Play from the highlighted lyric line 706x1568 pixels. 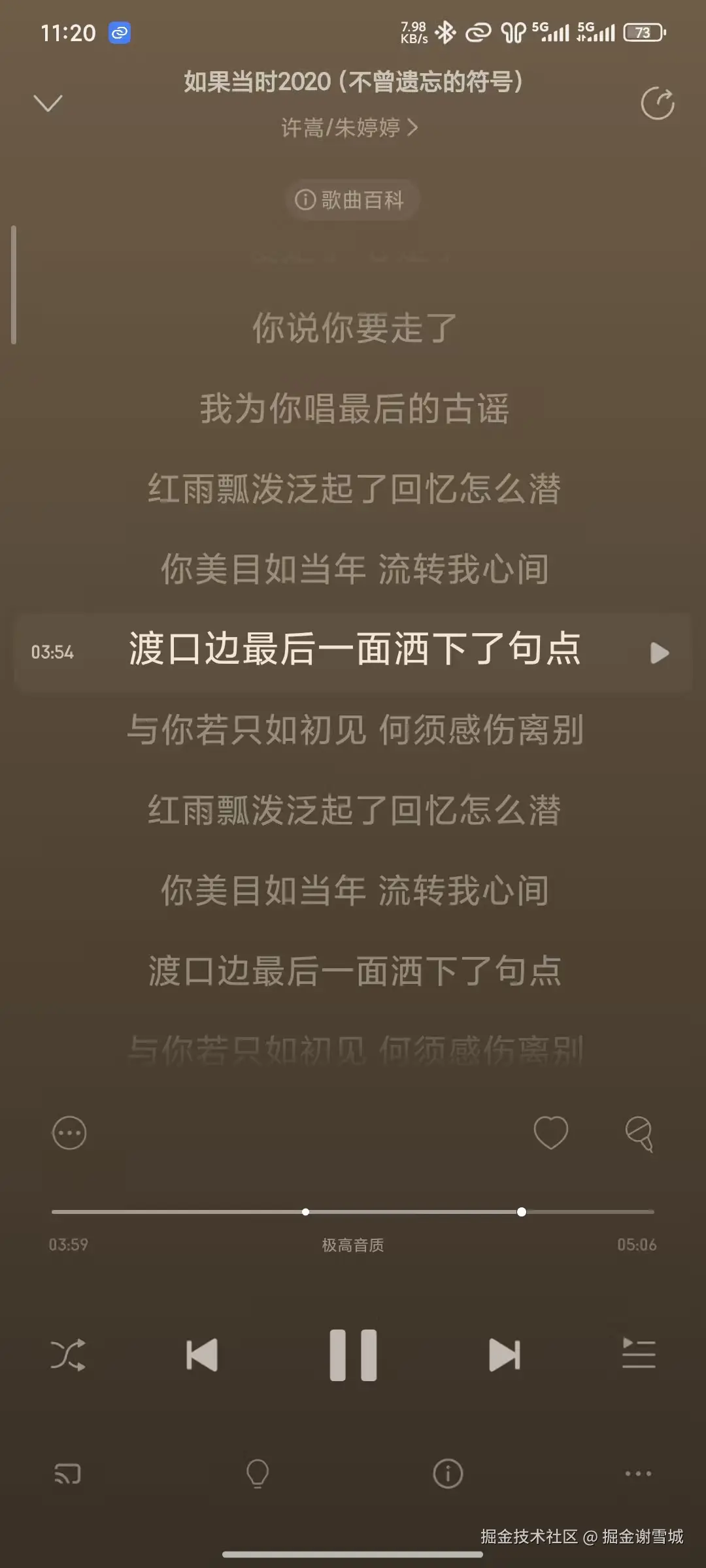pos(659,651)
